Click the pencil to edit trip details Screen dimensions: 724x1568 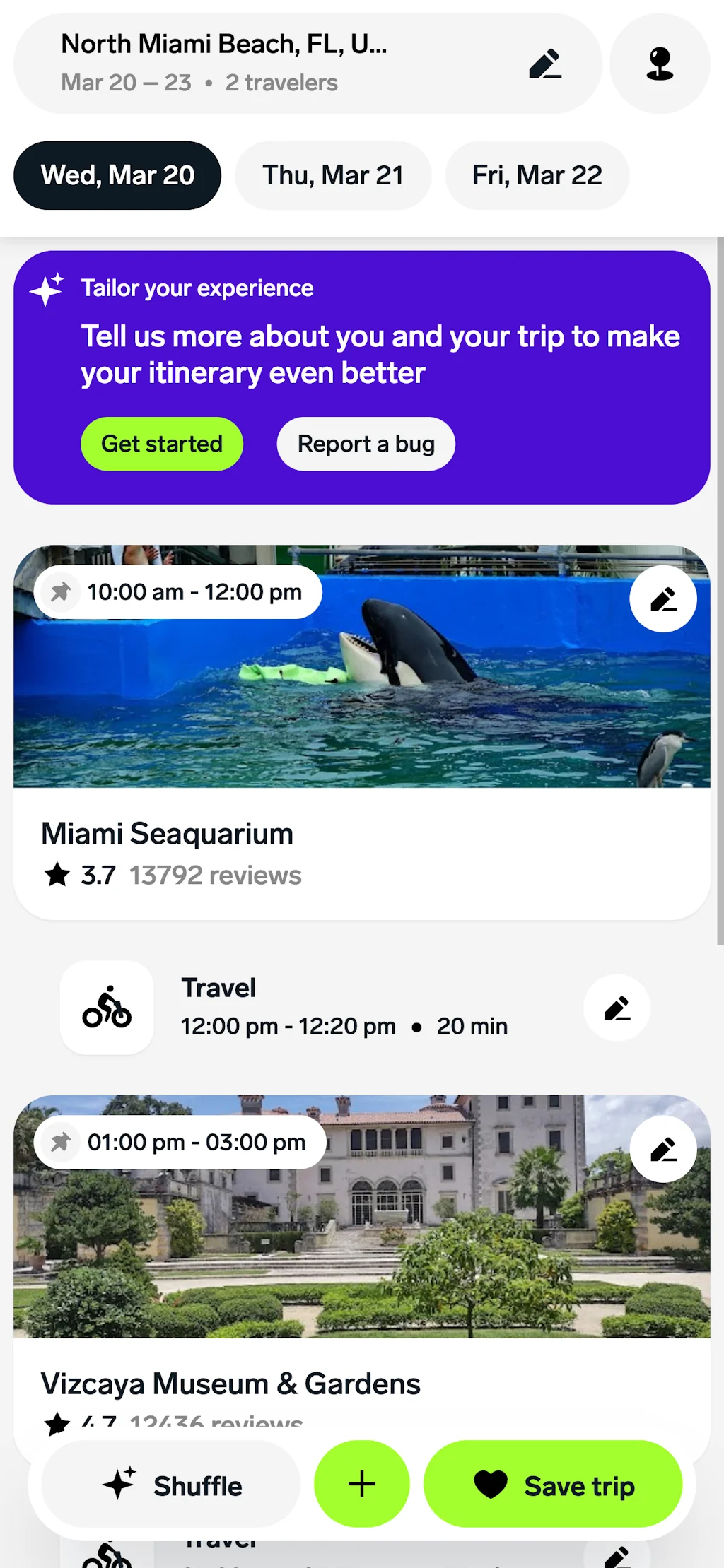(x=544, y=64)
